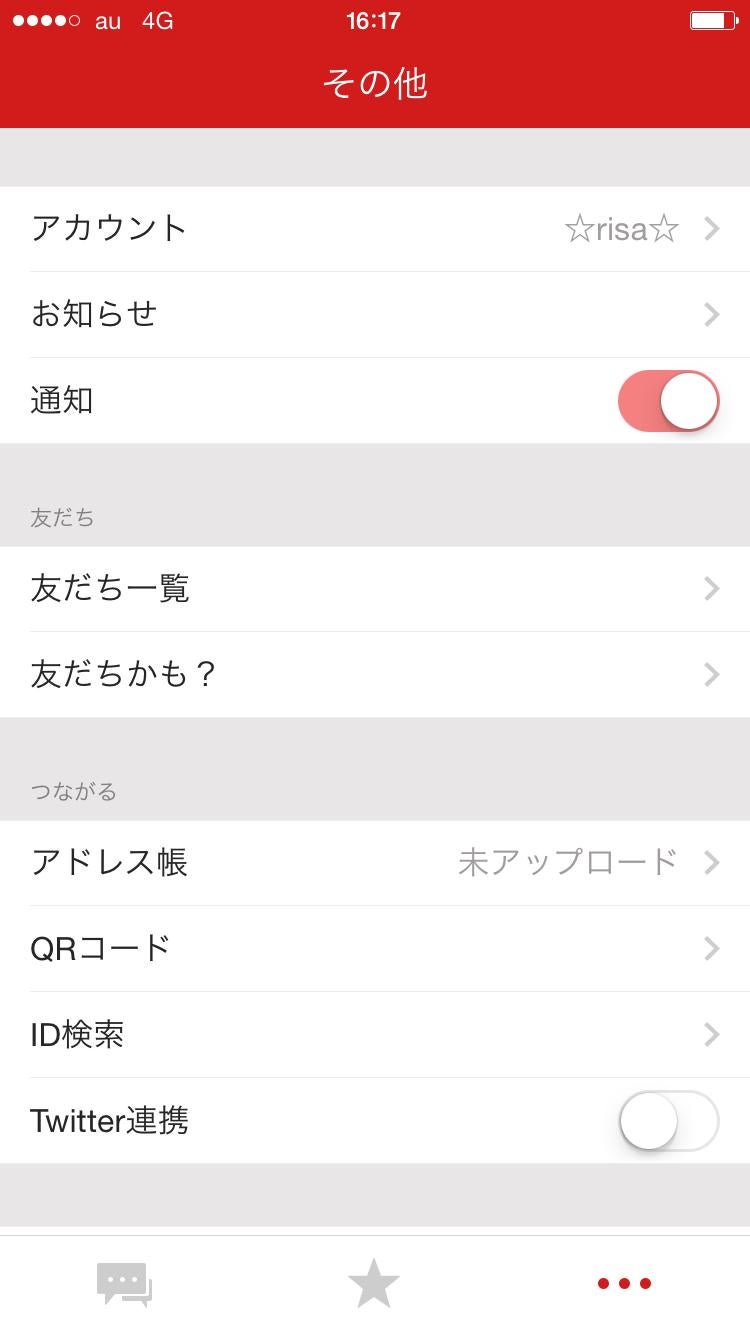Image resolution: width=750 pixels, height=1334 pixels.
Task: Switch to the chats tab
Action: [x=124, y=1284]
